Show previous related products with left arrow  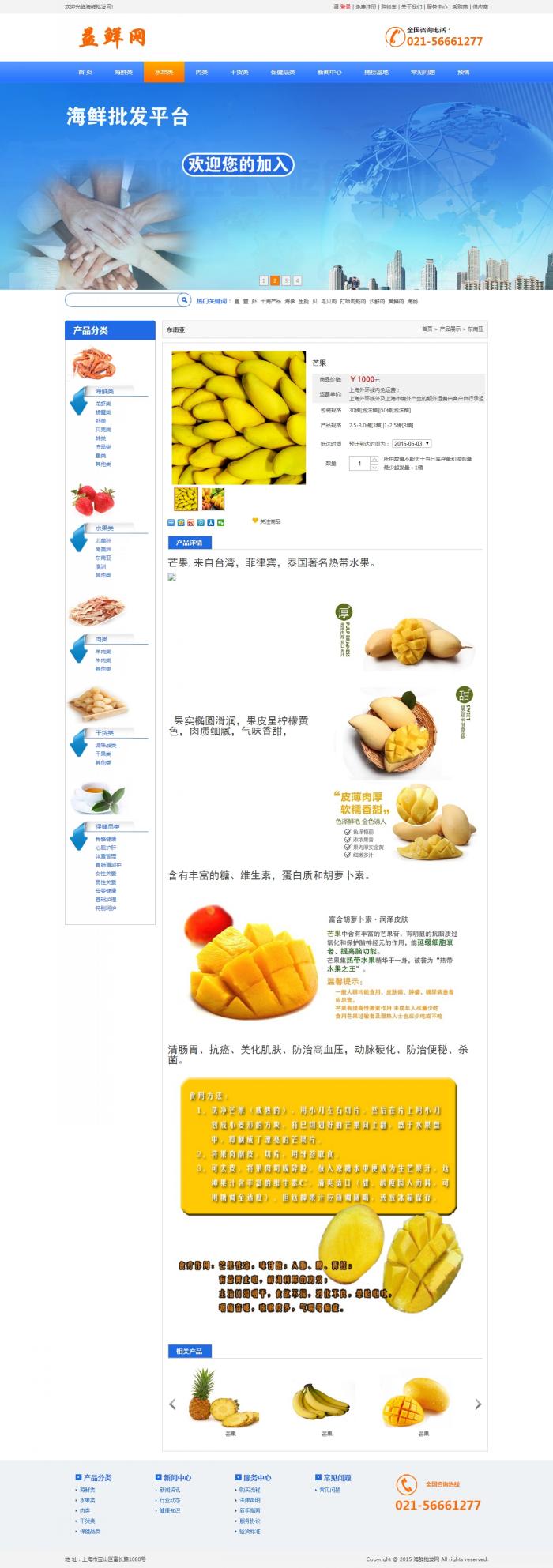172,1404
